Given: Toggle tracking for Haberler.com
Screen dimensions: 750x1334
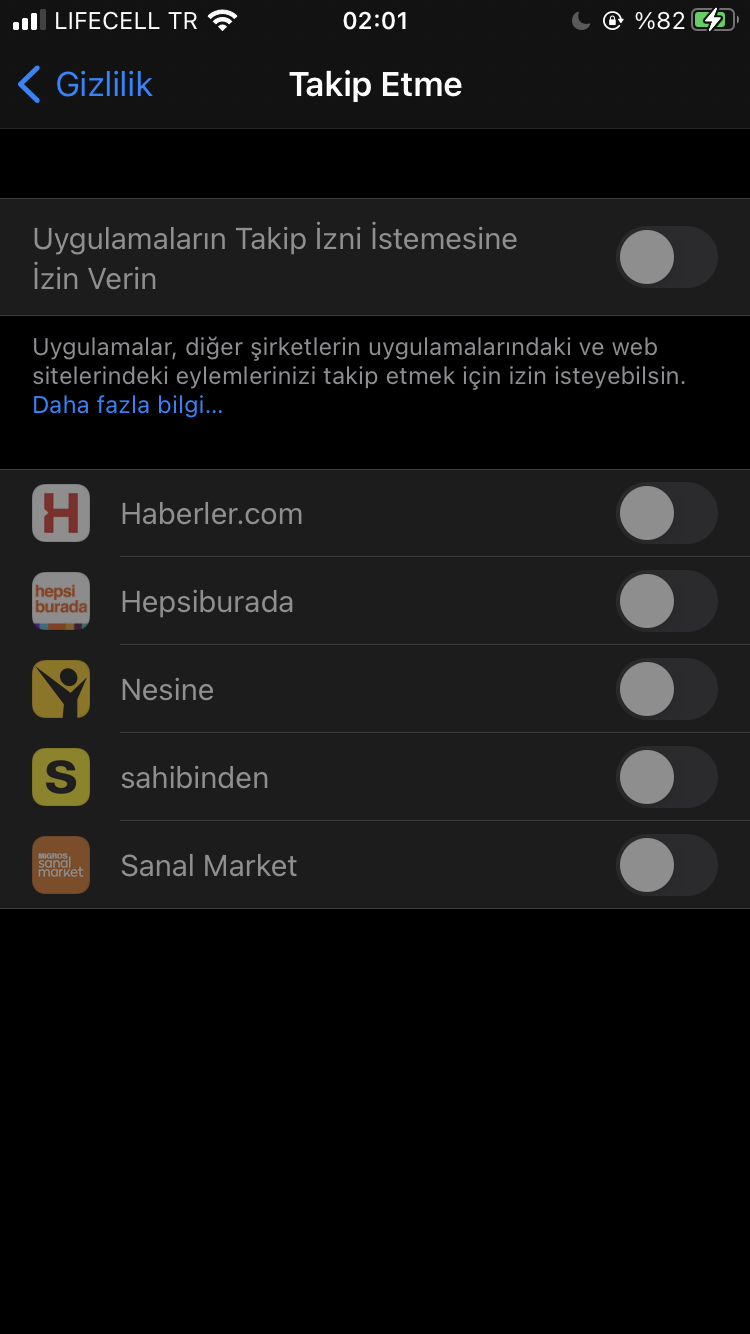Looking at the screenshot, I should coord(667,514).
